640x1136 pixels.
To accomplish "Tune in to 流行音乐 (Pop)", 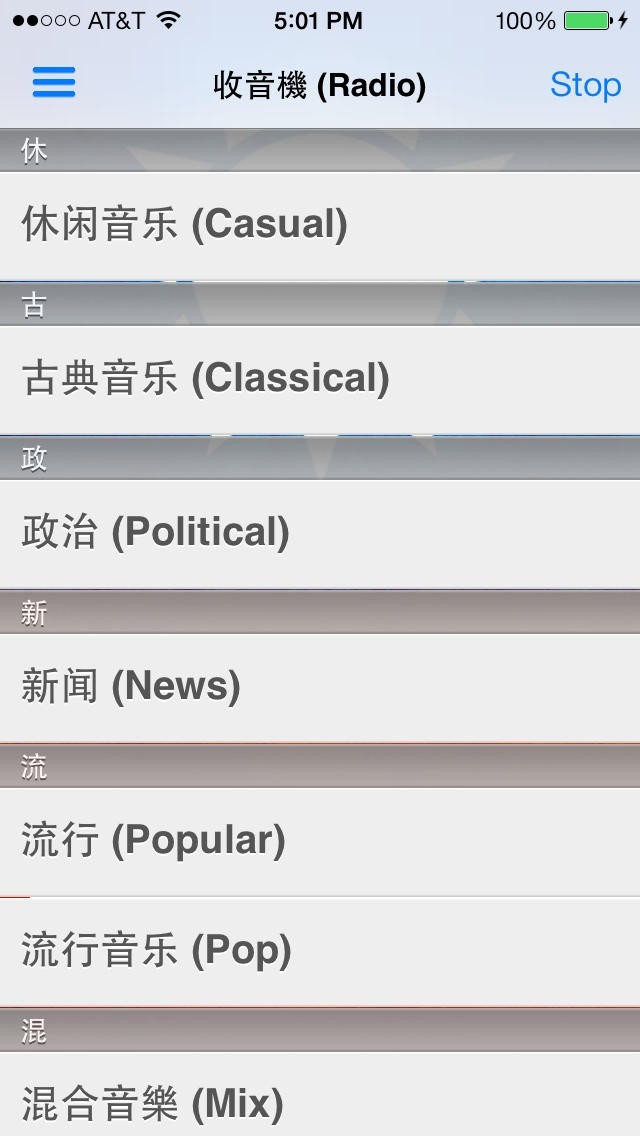I will click(320, 952).
